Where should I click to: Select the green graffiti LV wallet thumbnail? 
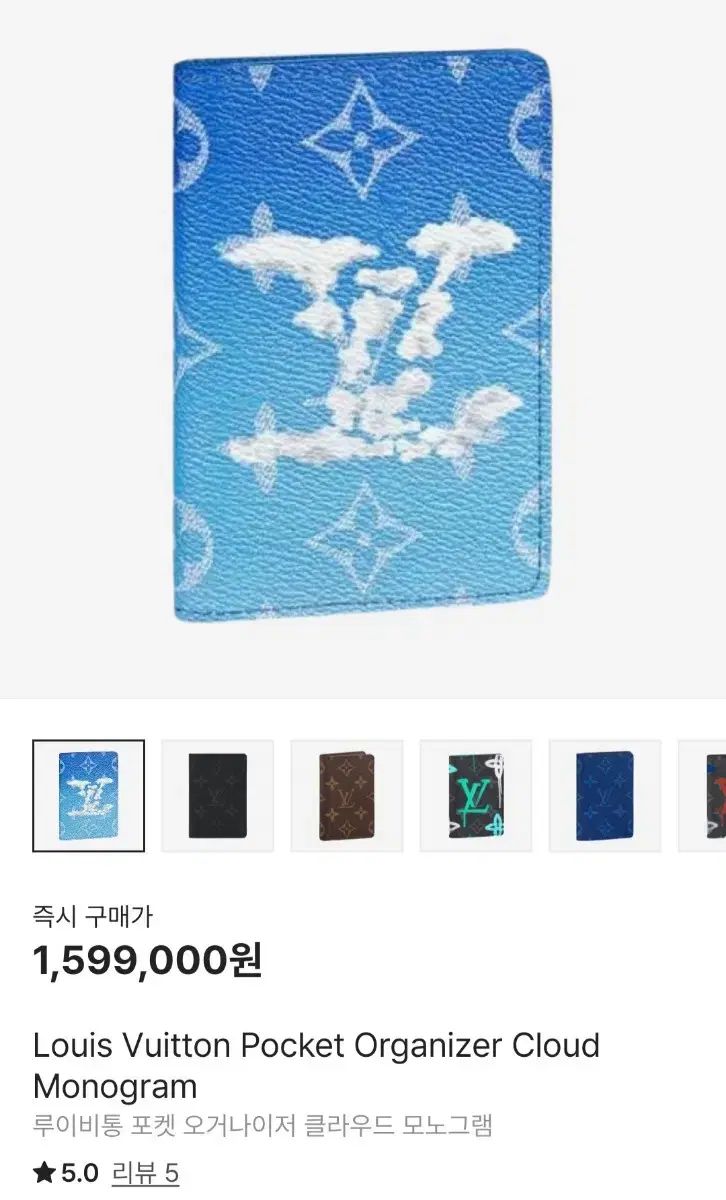(475, 795)
